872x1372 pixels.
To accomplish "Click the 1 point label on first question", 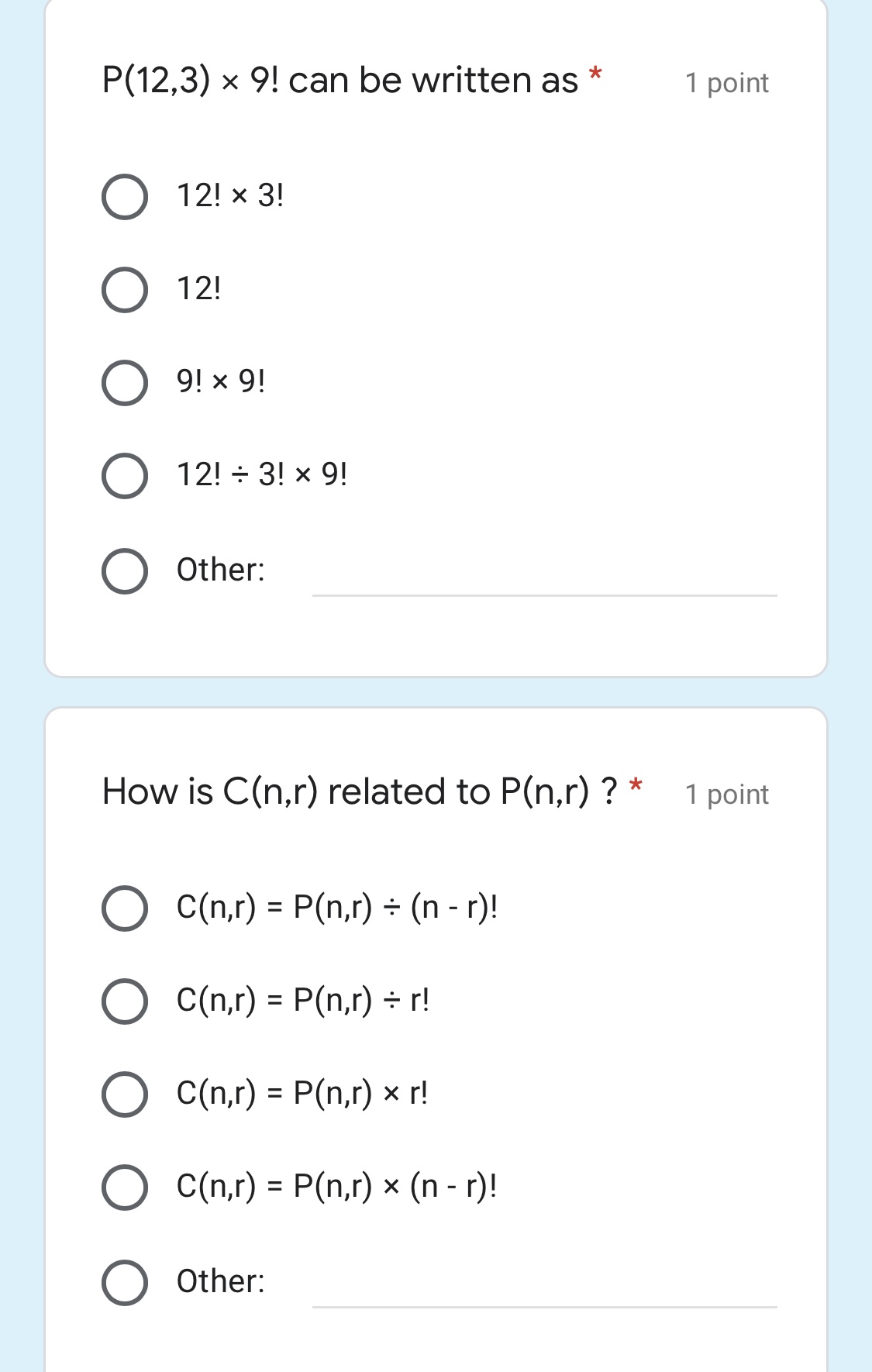I will (x=724, y=84).
